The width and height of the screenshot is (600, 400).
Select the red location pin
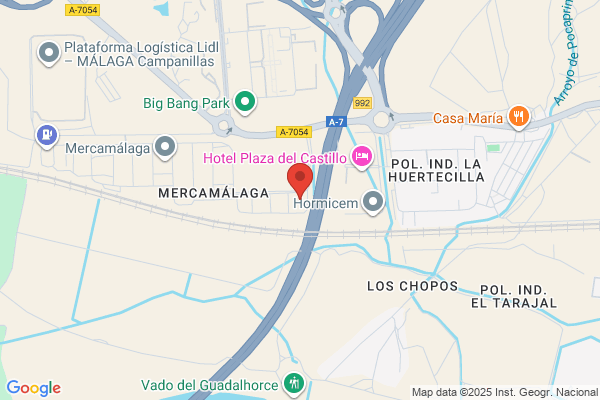(300, 181)
